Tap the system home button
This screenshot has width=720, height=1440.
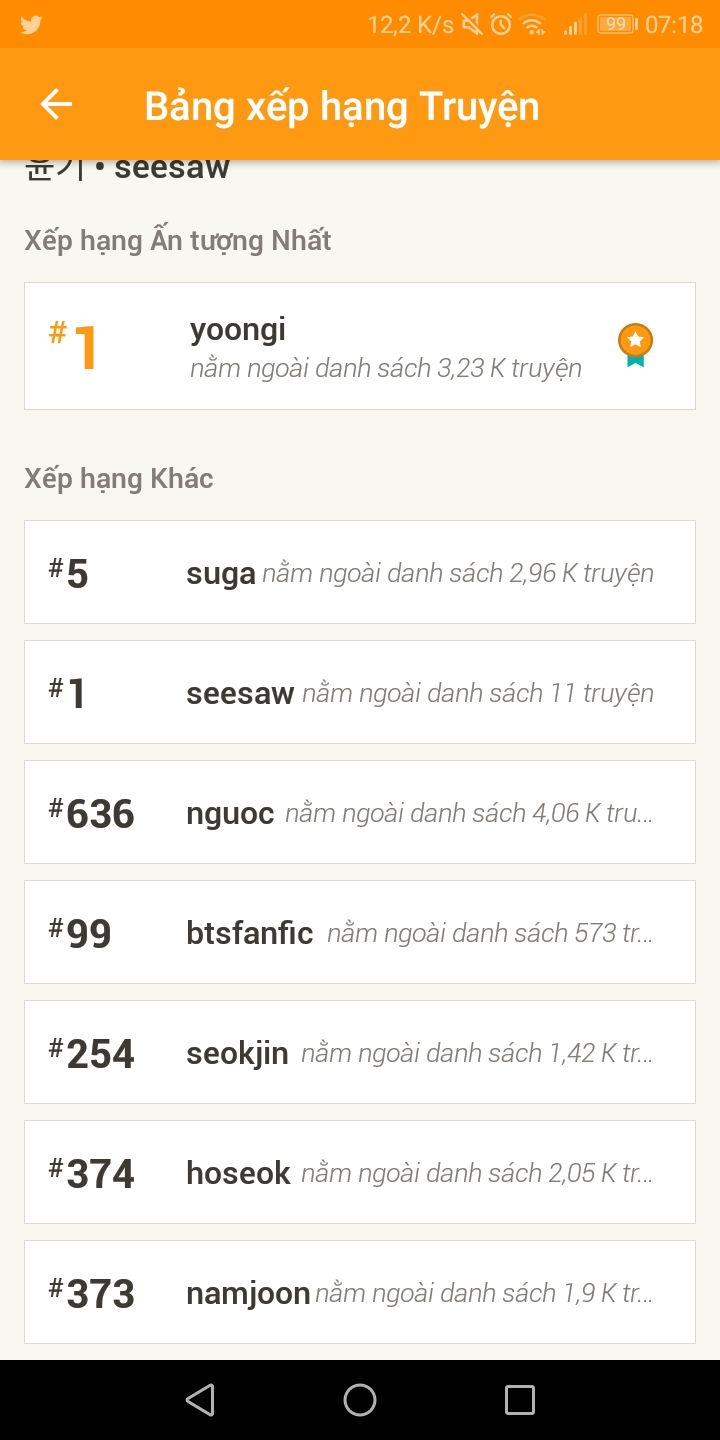pos(360,1400)
